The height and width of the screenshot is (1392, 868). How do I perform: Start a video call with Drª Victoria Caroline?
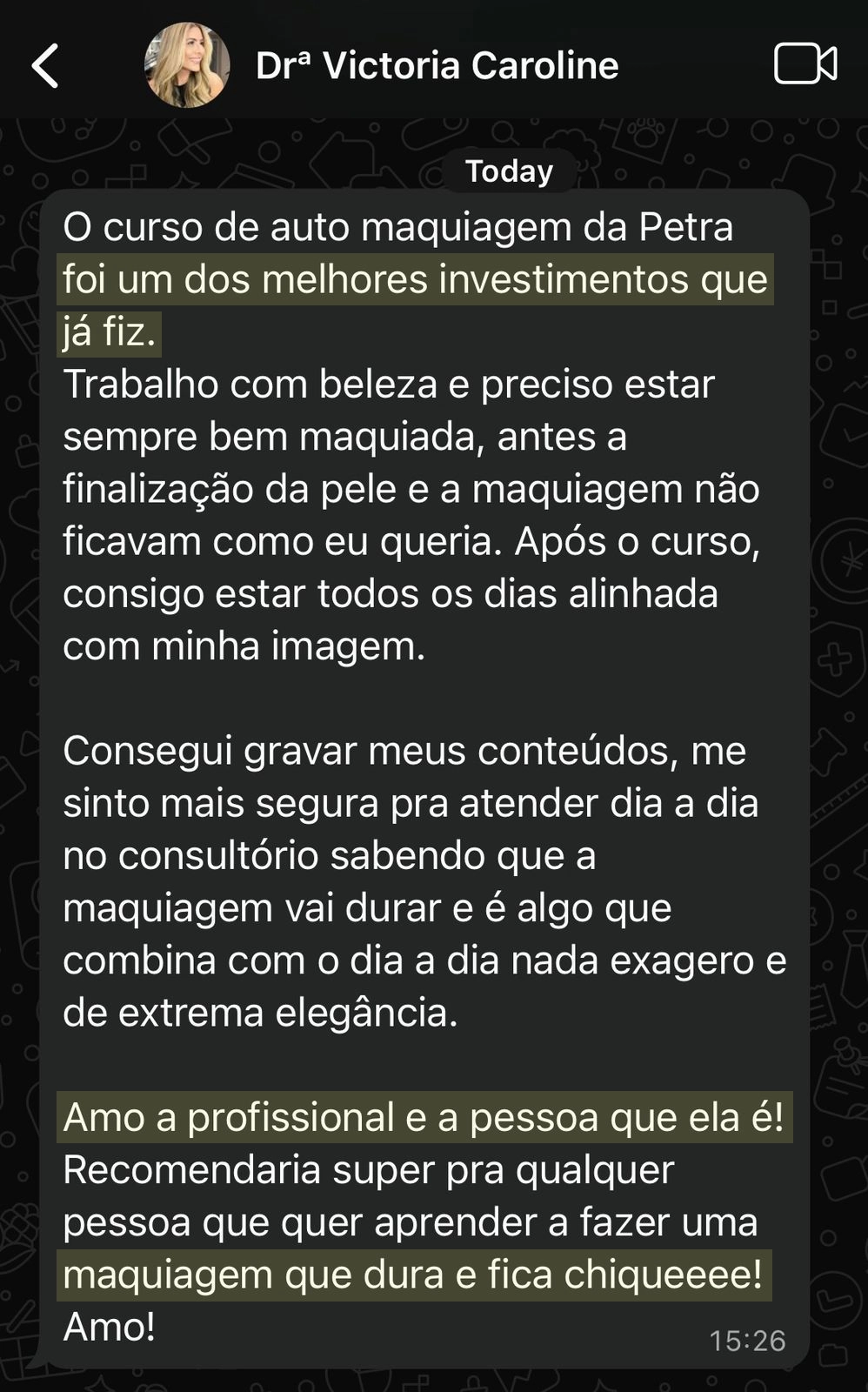[x=805, y=64]
